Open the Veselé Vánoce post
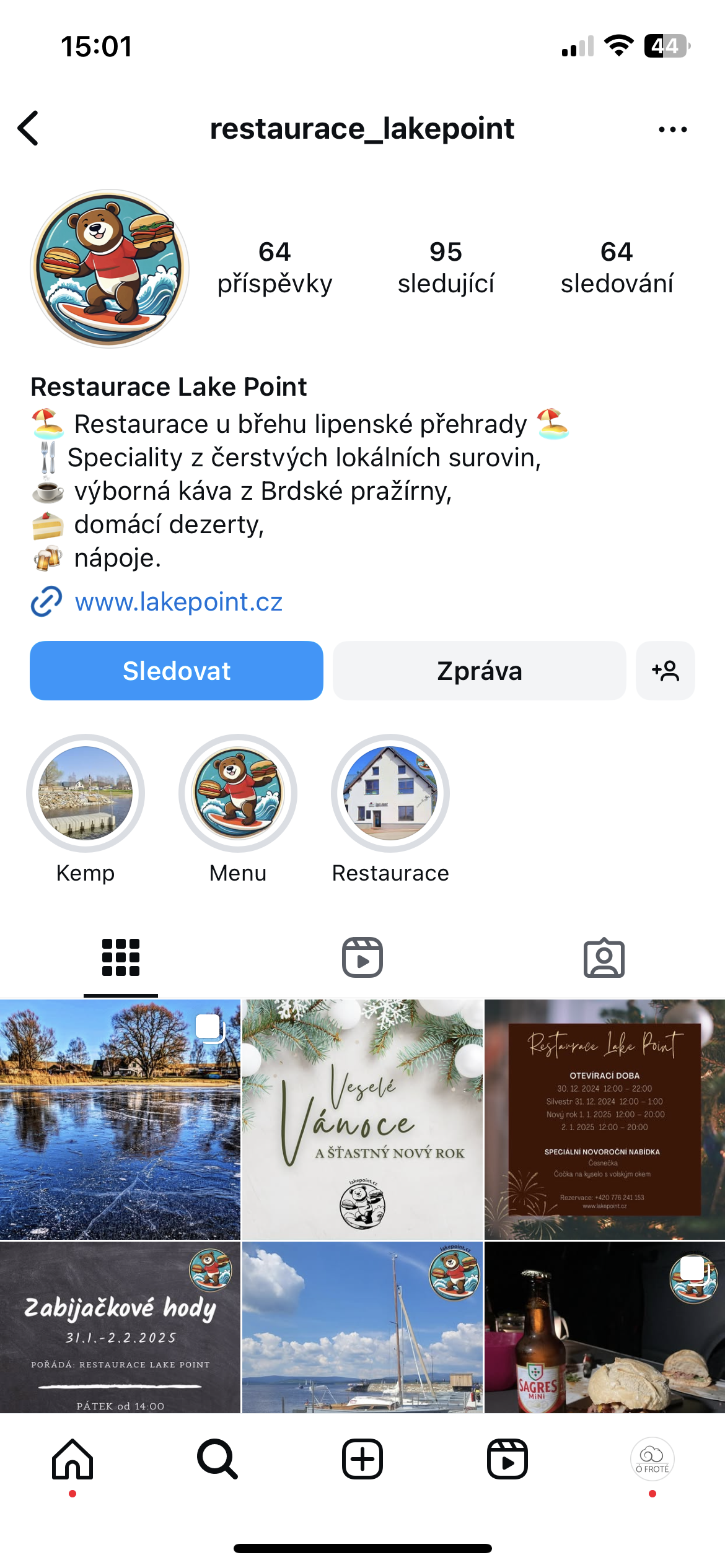Screen dimensions: 725x1568 click(x=362, y=1119)
